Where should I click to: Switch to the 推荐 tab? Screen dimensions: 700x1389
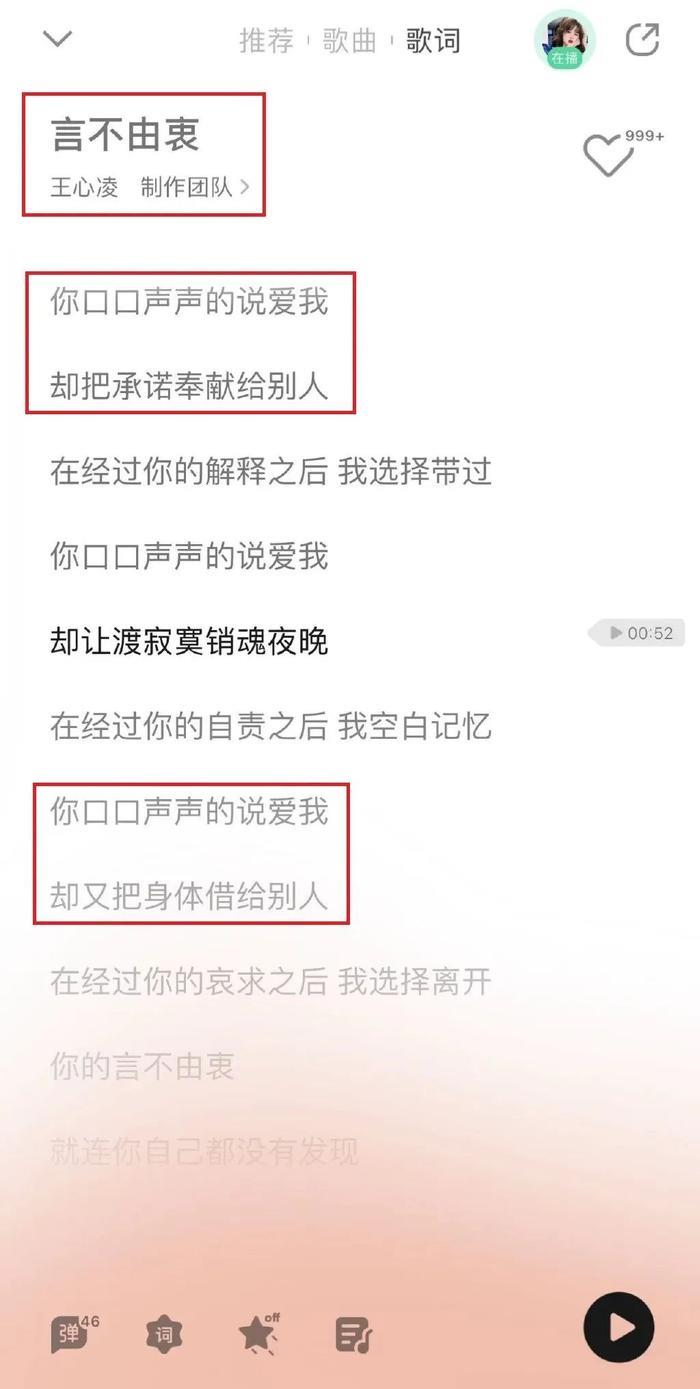coord(266,41)
